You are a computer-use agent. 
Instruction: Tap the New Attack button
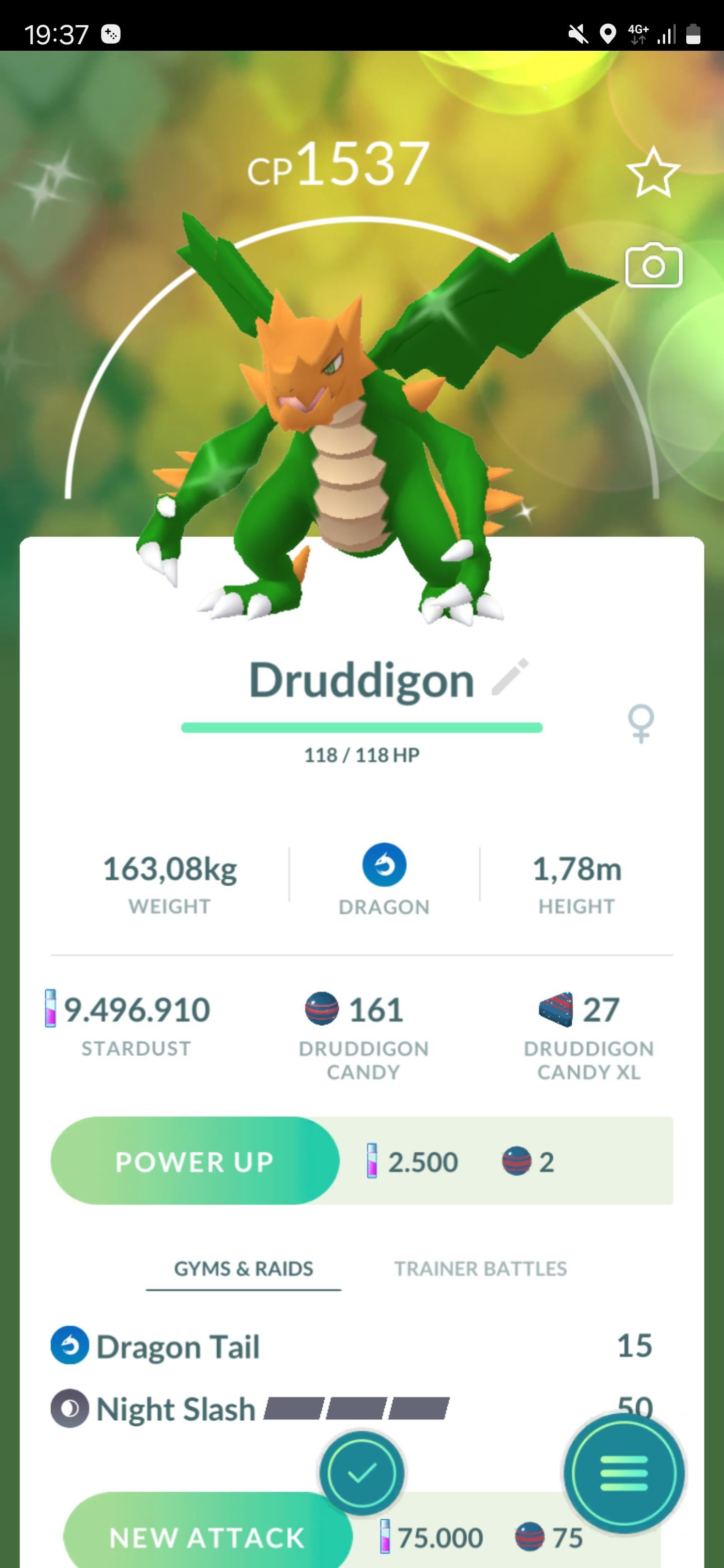click(207, 1536)
